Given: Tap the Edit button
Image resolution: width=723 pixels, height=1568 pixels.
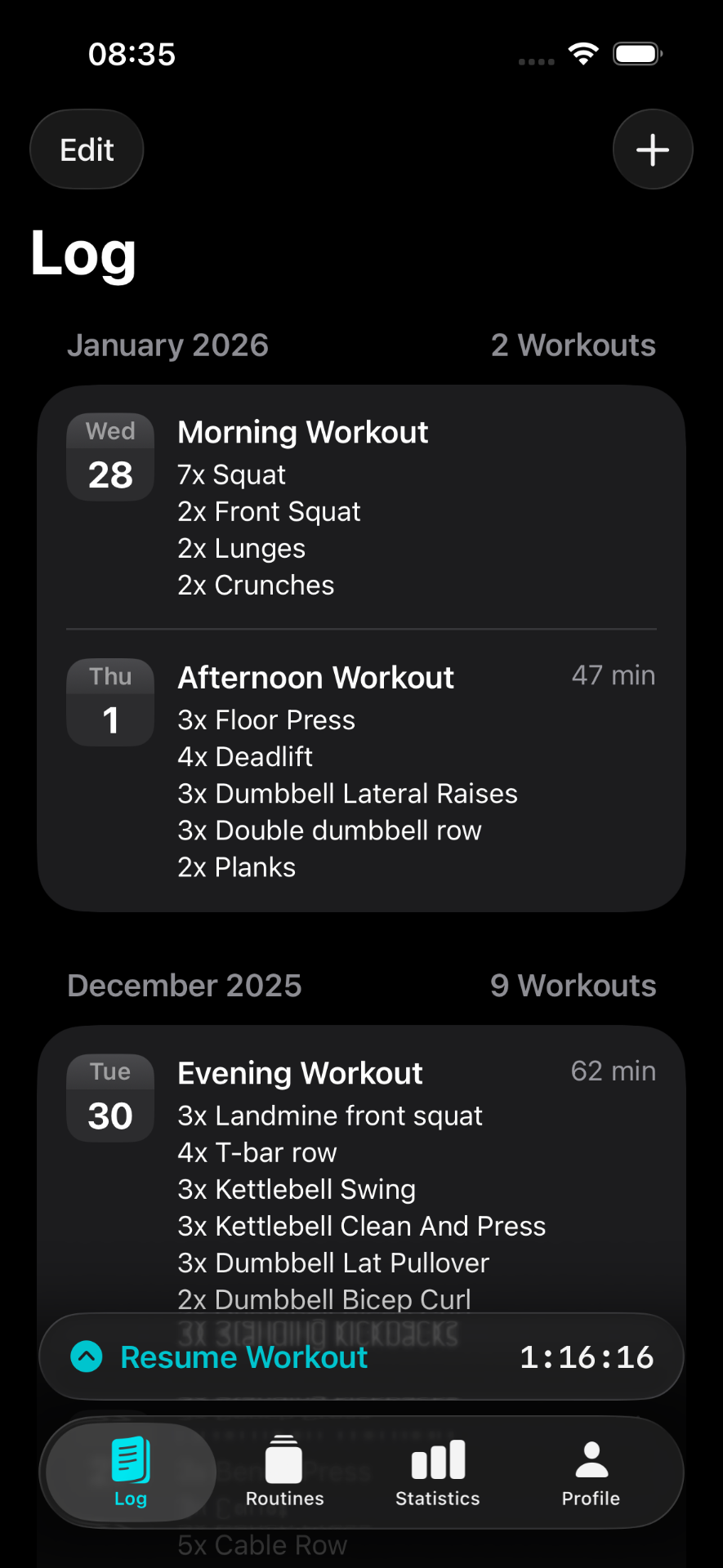Looking at the screenshot, I should [x=86, y=149].
